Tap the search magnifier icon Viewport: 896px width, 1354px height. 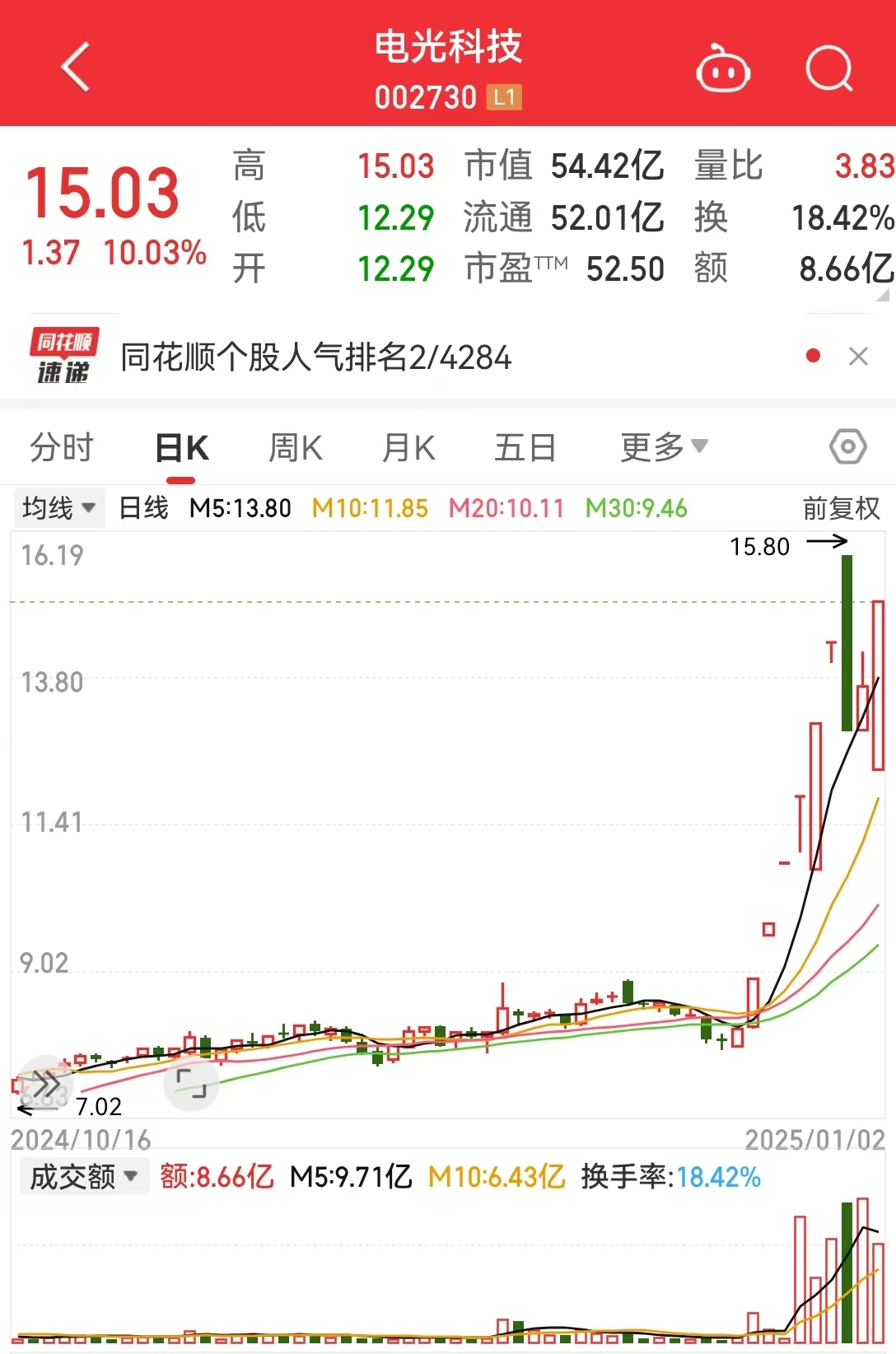click(830, 69)
